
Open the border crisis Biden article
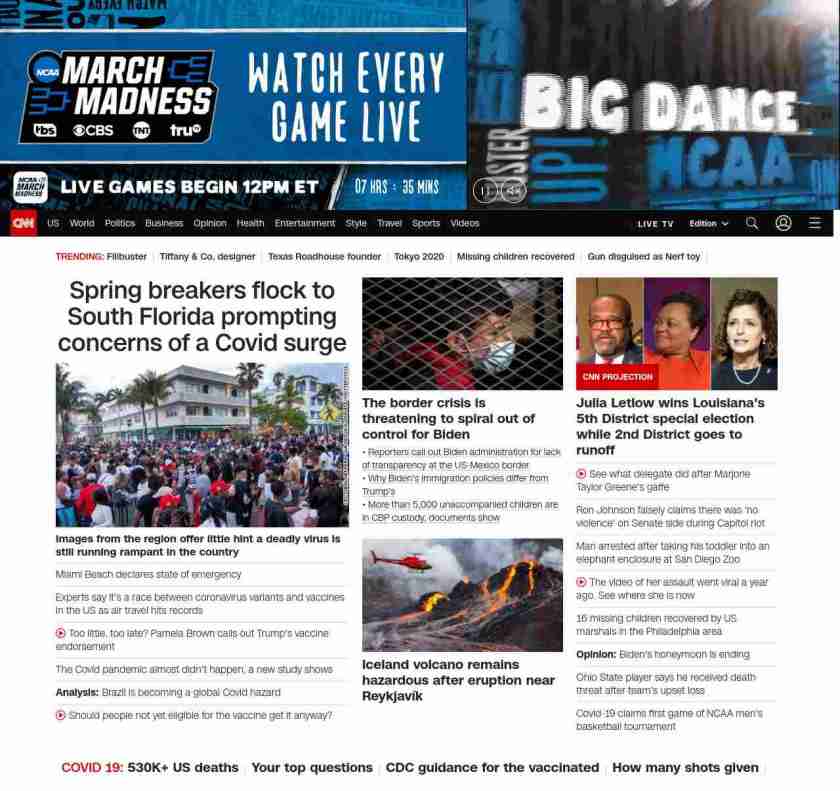pyautogui.click(x=448, y=418)
